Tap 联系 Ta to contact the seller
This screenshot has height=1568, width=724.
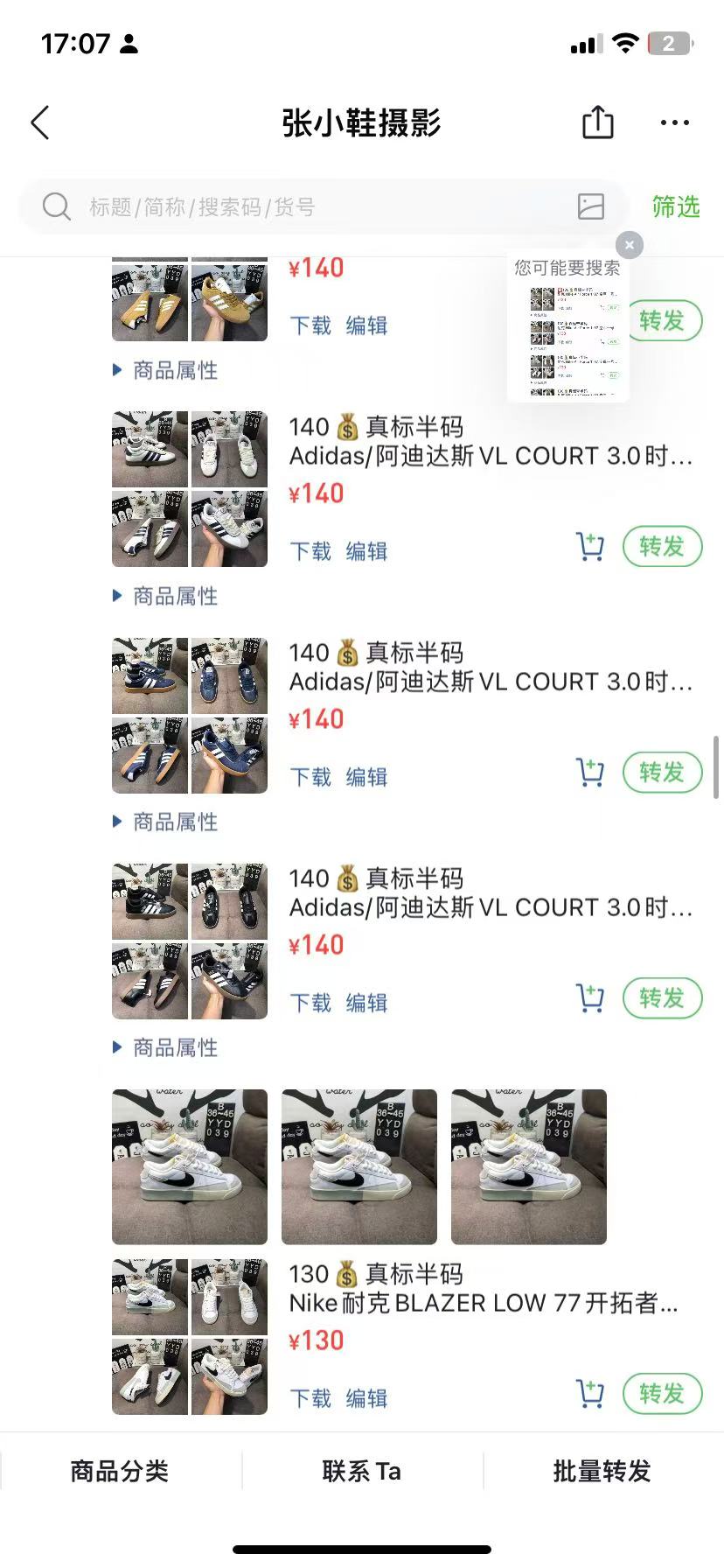[361, 1471]
